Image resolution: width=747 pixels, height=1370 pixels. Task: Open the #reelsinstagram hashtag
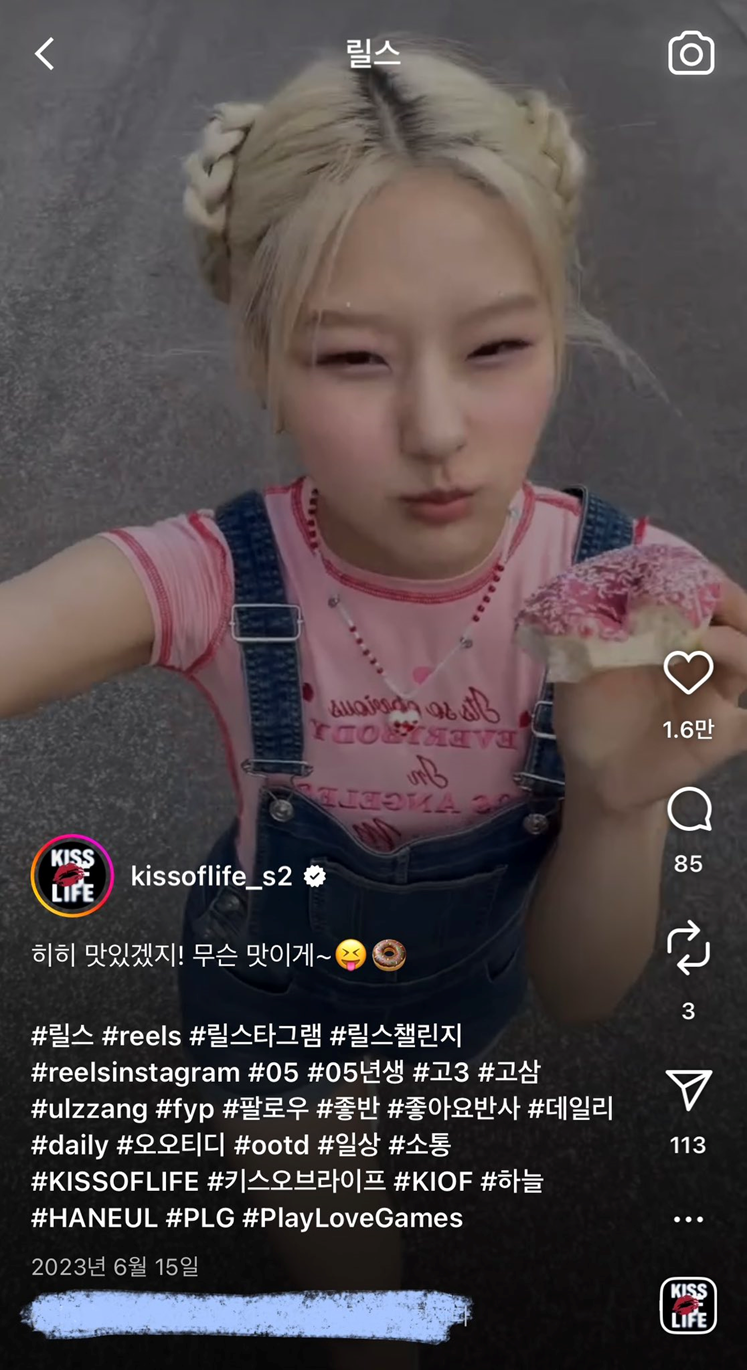tap(135, 1072)
